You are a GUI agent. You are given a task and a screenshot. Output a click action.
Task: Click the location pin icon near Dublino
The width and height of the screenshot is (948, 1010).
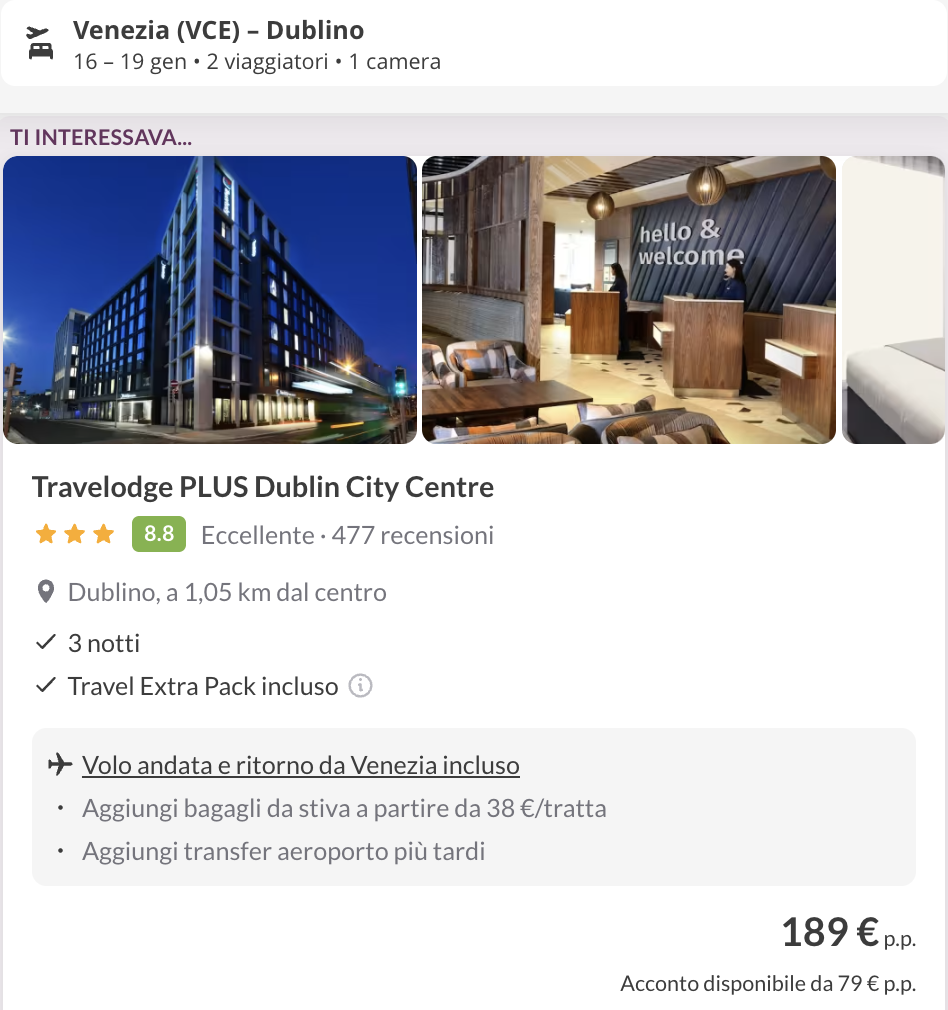point(44,591)
